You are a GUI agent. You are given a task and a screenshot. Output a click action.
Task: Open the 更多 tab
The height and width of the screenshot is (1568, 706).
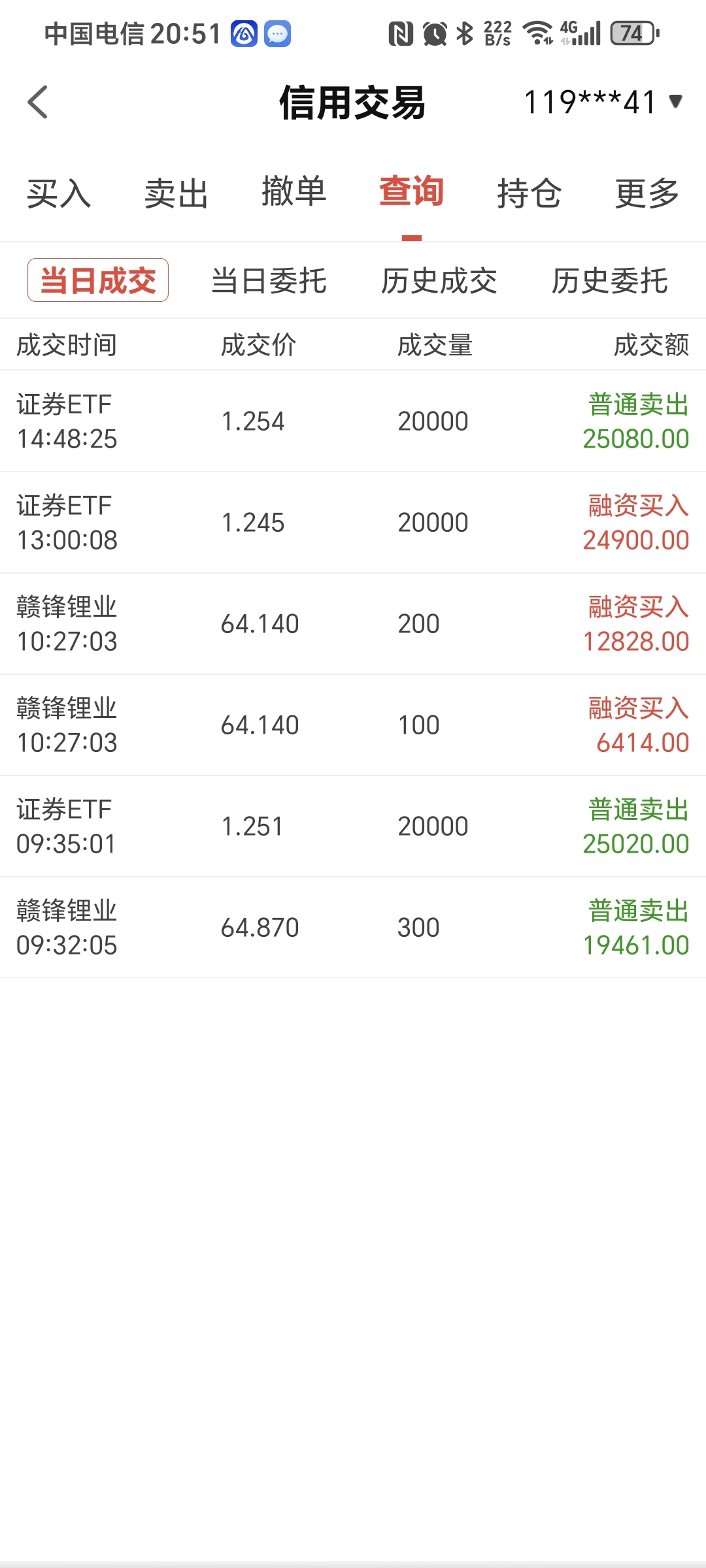pos(647,193)
